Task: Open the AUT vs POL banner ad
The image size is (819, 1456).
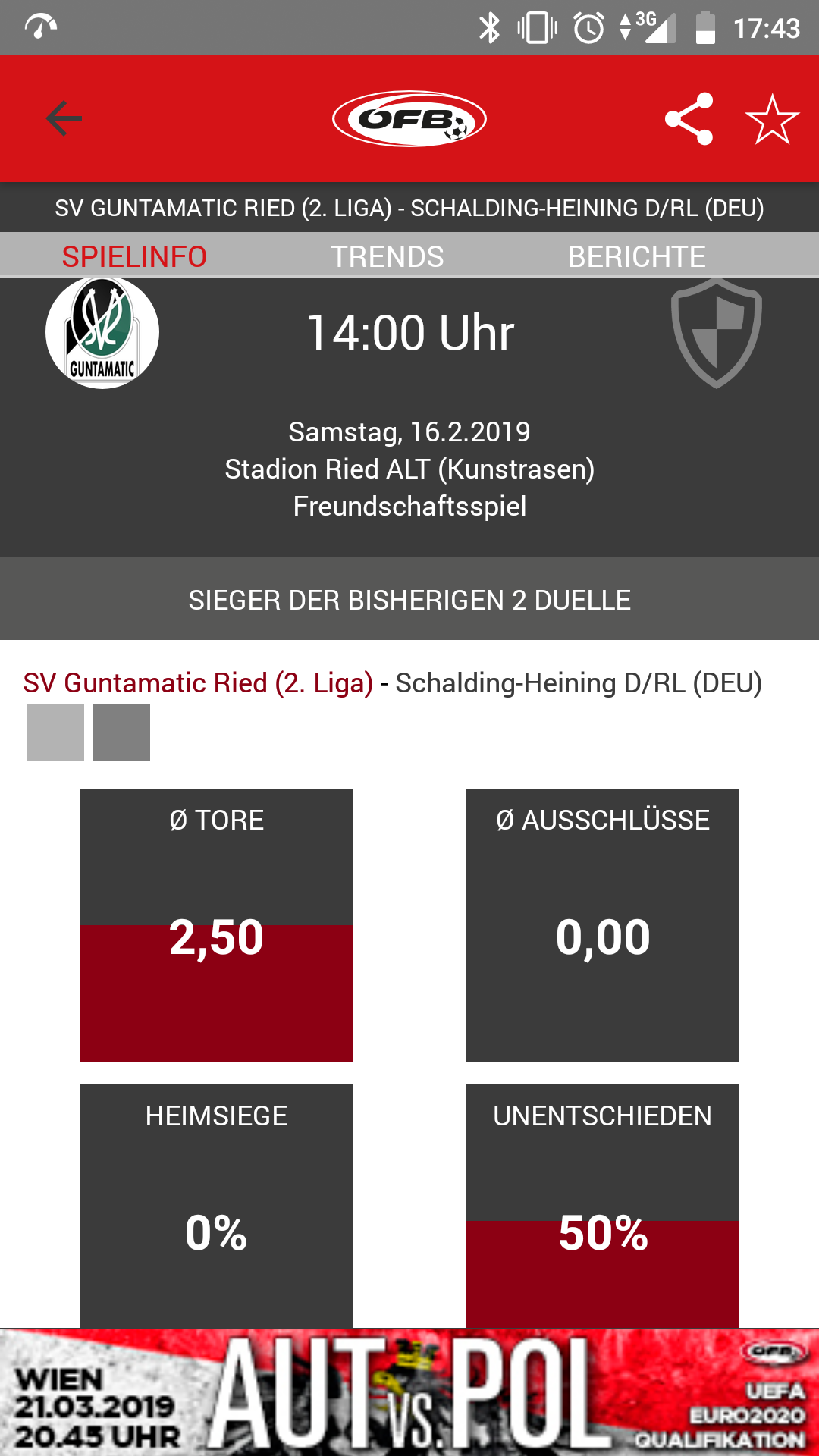Action: tap(409, 1392)
